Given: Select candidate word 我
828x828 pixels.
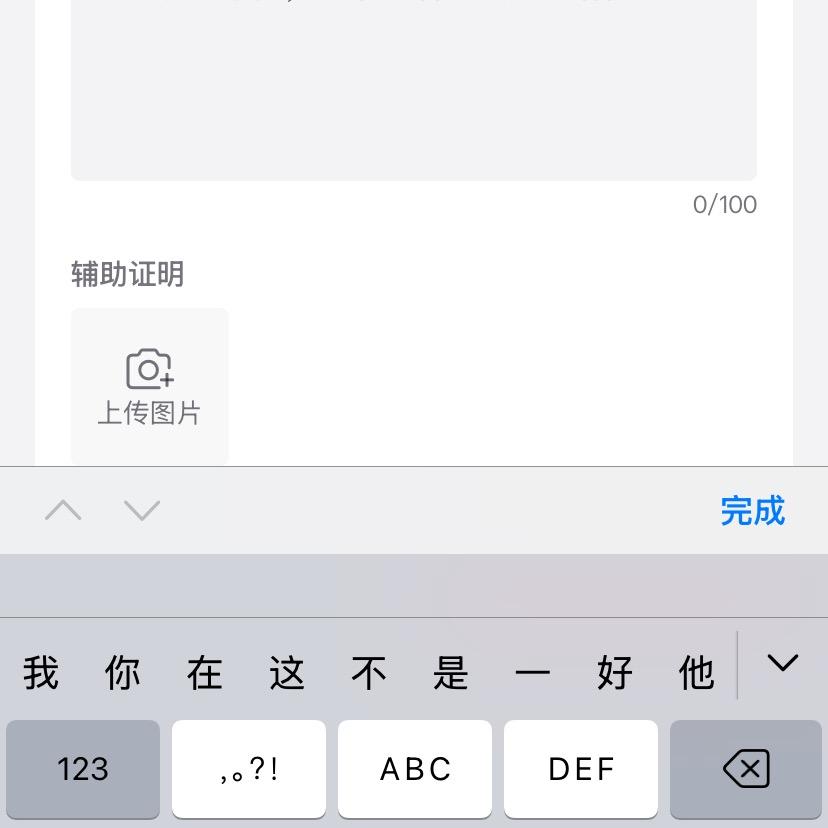Looking at the screenshot, I should click(41, 672).
